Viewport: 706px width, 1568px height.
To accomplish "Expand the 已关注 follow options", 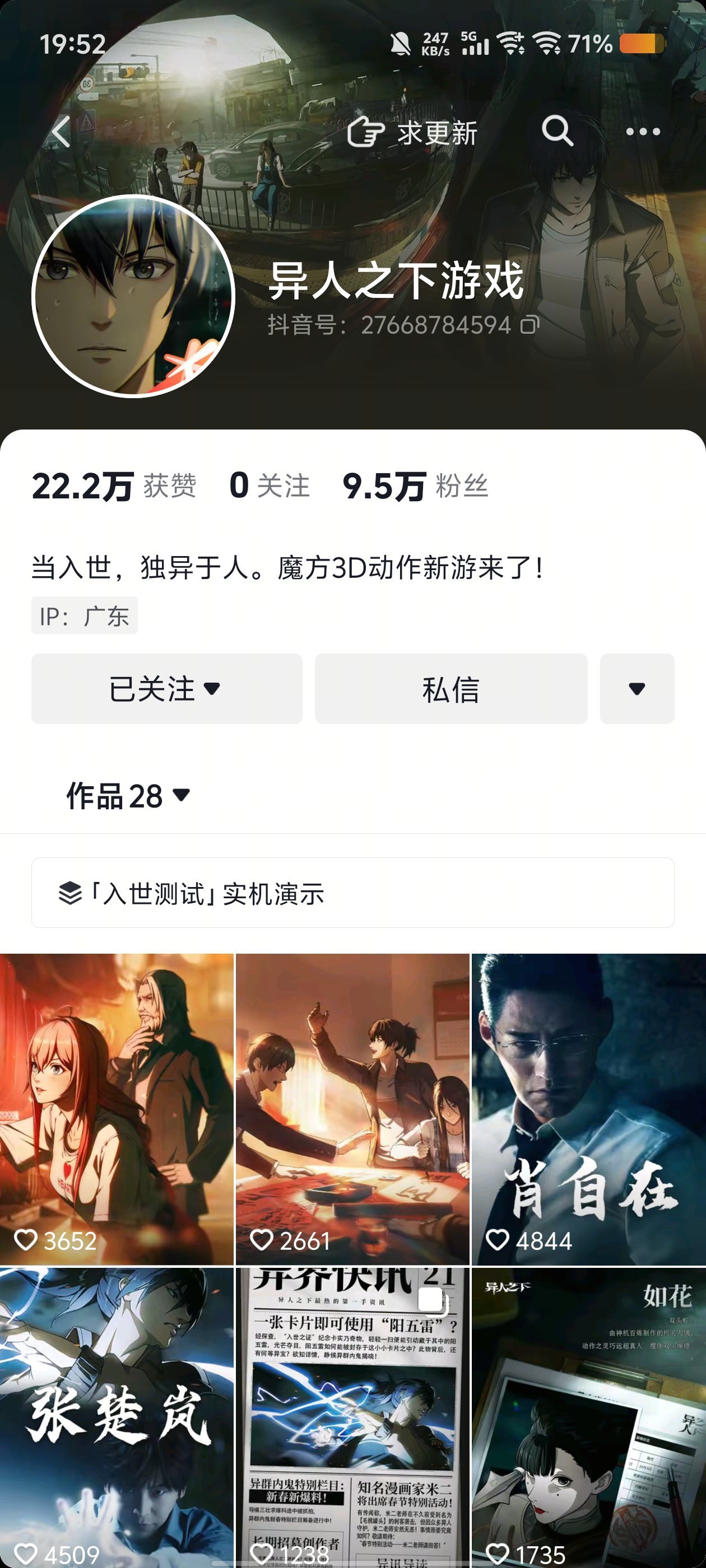I will (166, 688).
